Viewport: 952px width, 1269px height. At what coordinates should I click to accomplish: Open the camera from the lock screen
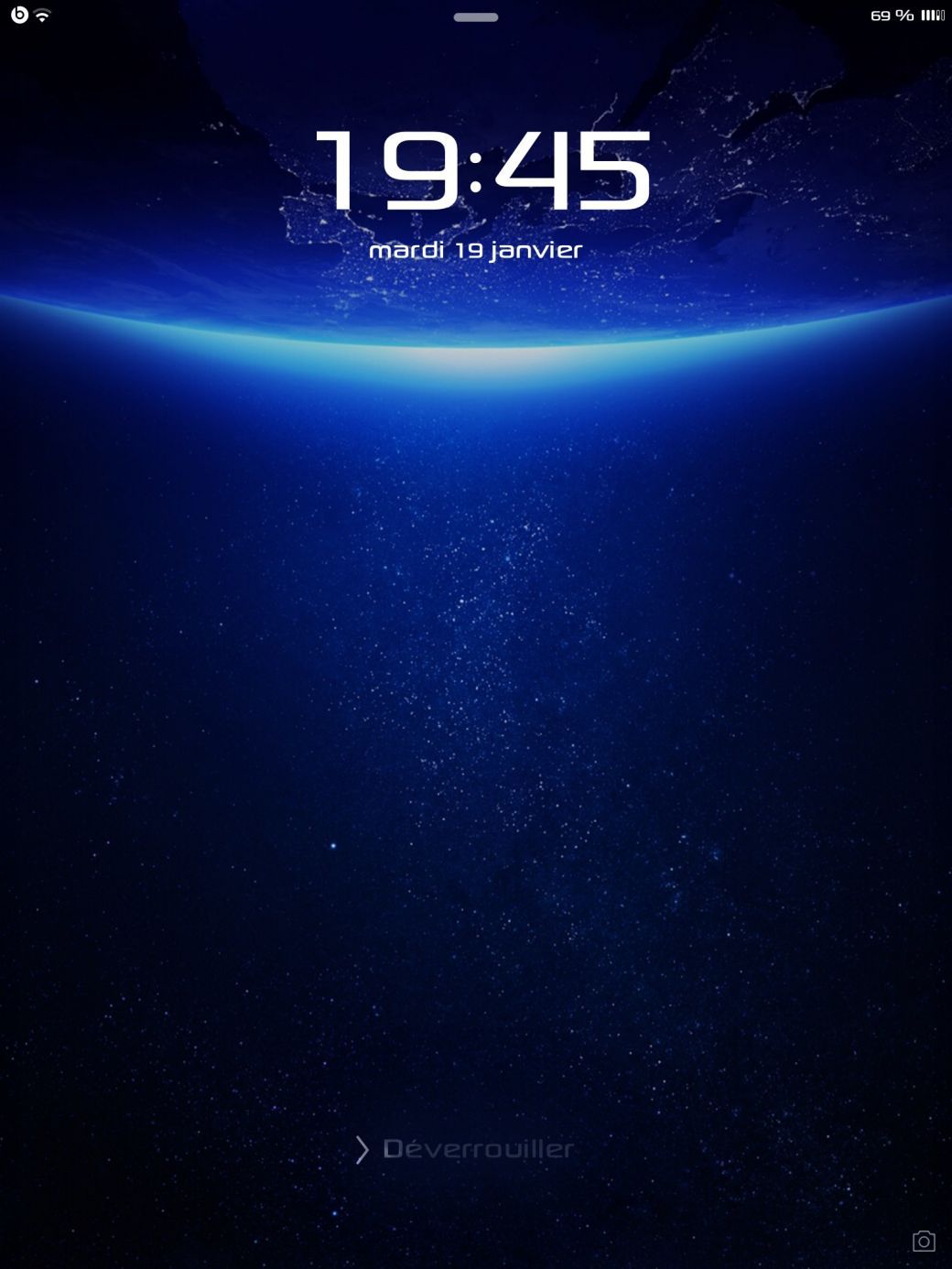pos(924,1241)
